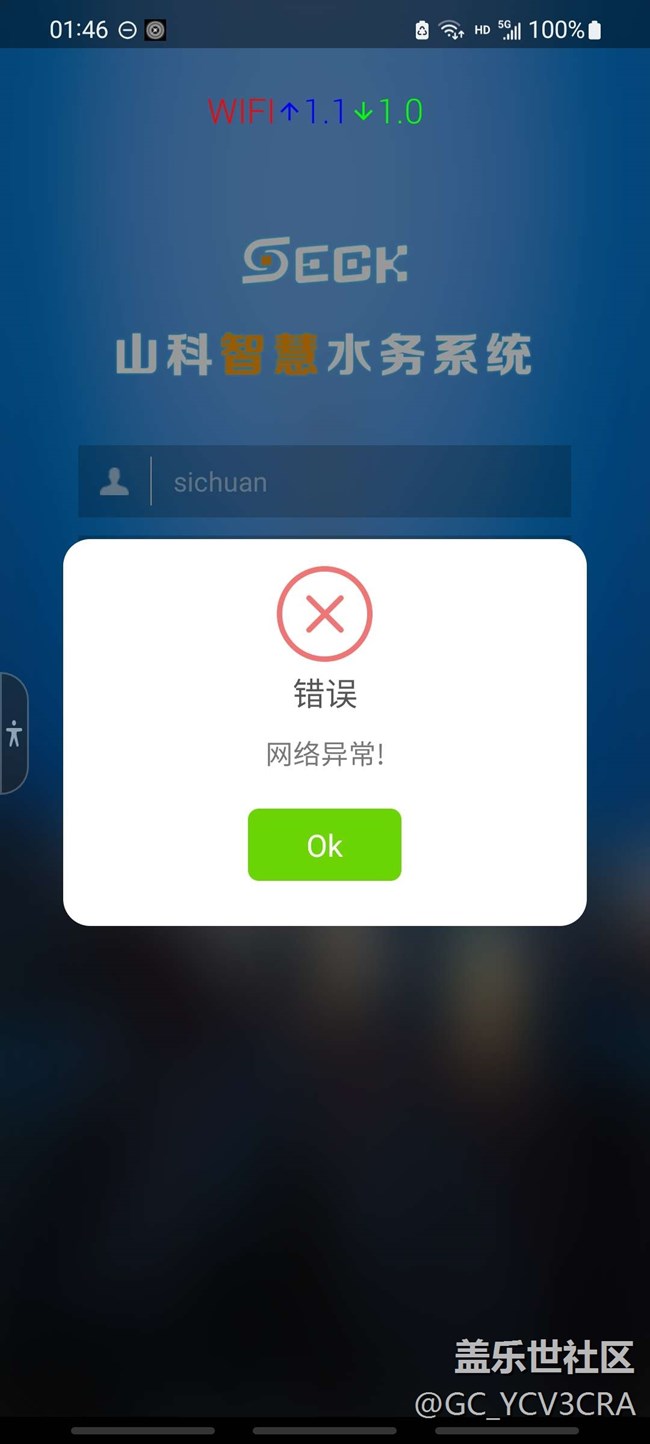Dismiss the error dialog with Ok
This screenshot has height=1444, width=650.
pos(324,845)
